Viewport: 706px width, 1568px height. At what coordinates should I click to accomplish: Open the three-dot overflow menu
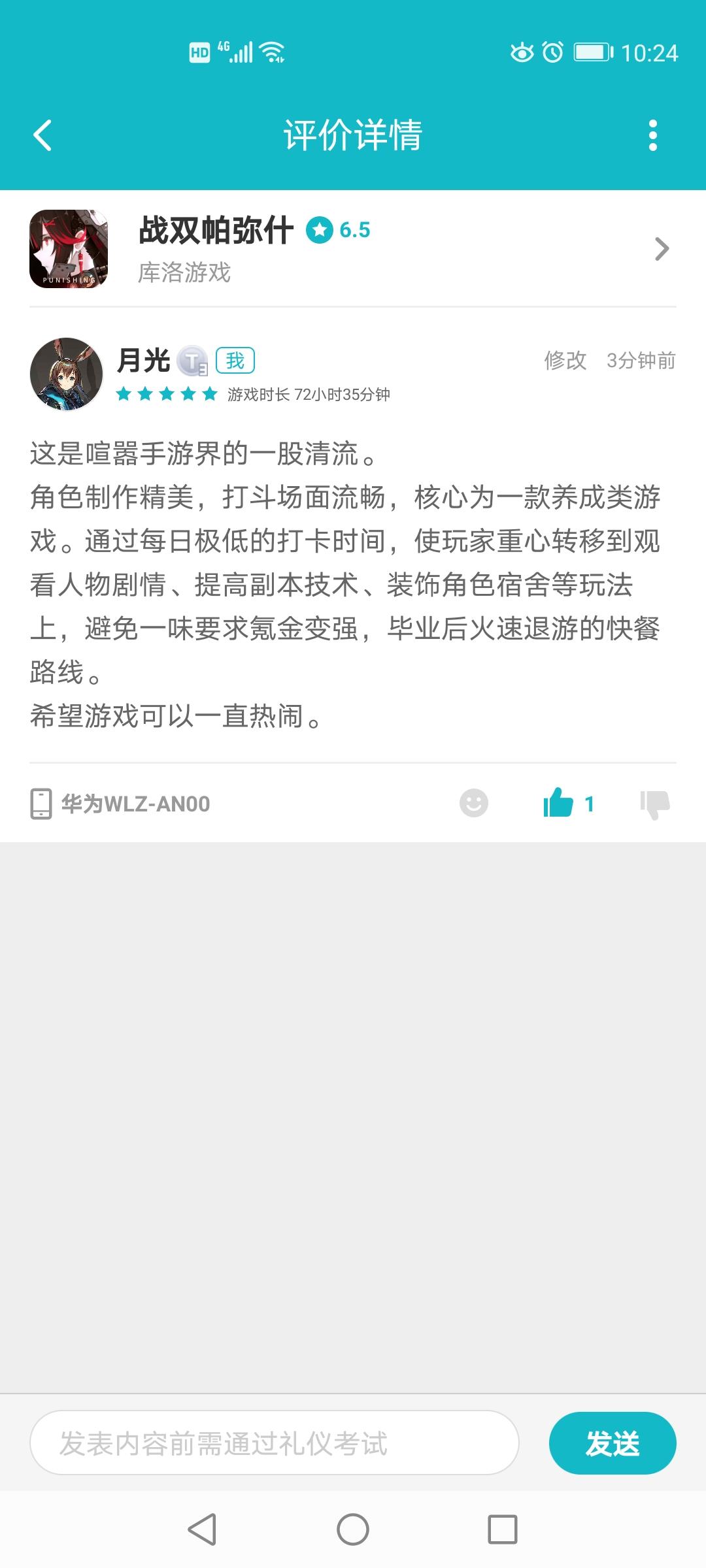652,136
